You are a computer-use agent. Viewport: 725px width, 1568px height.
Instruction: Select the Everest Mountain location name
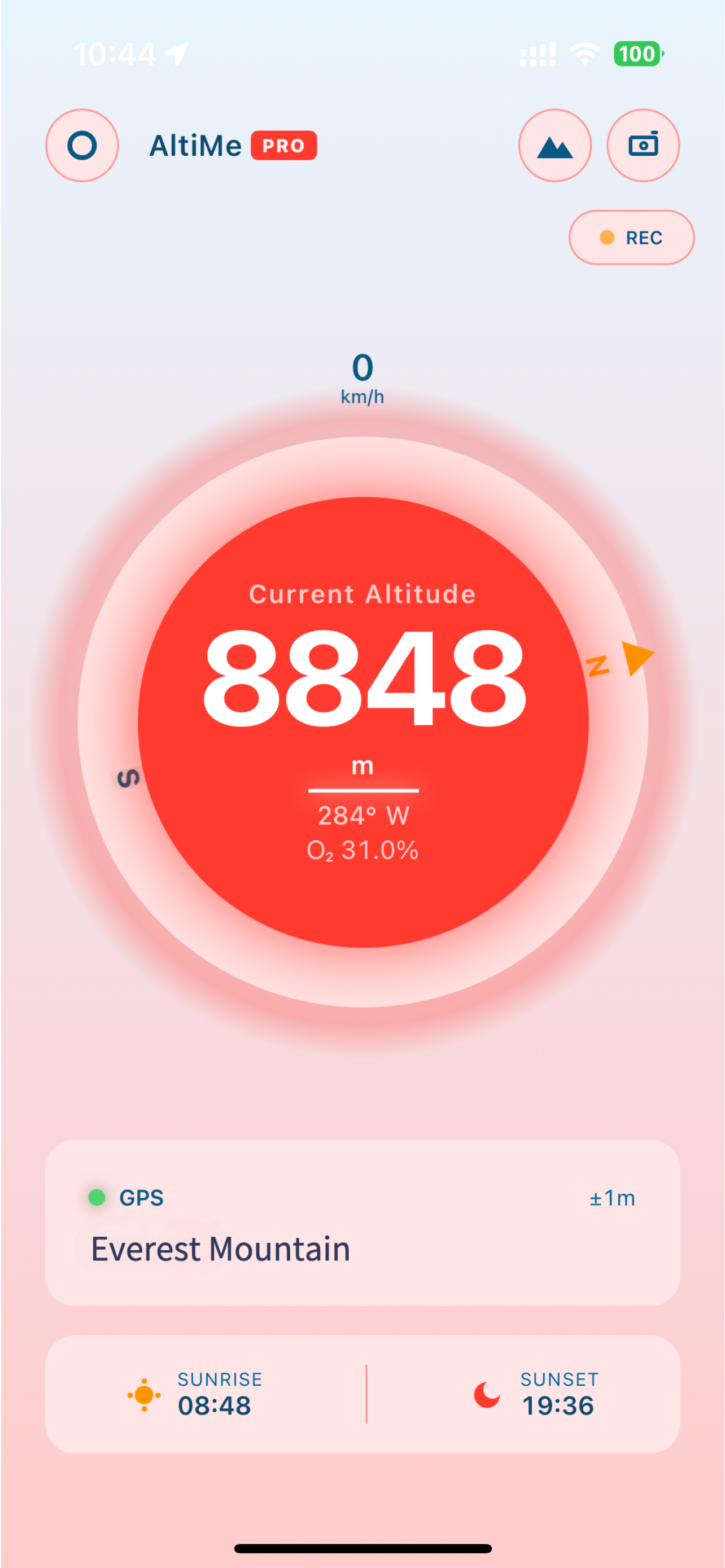220,1249
